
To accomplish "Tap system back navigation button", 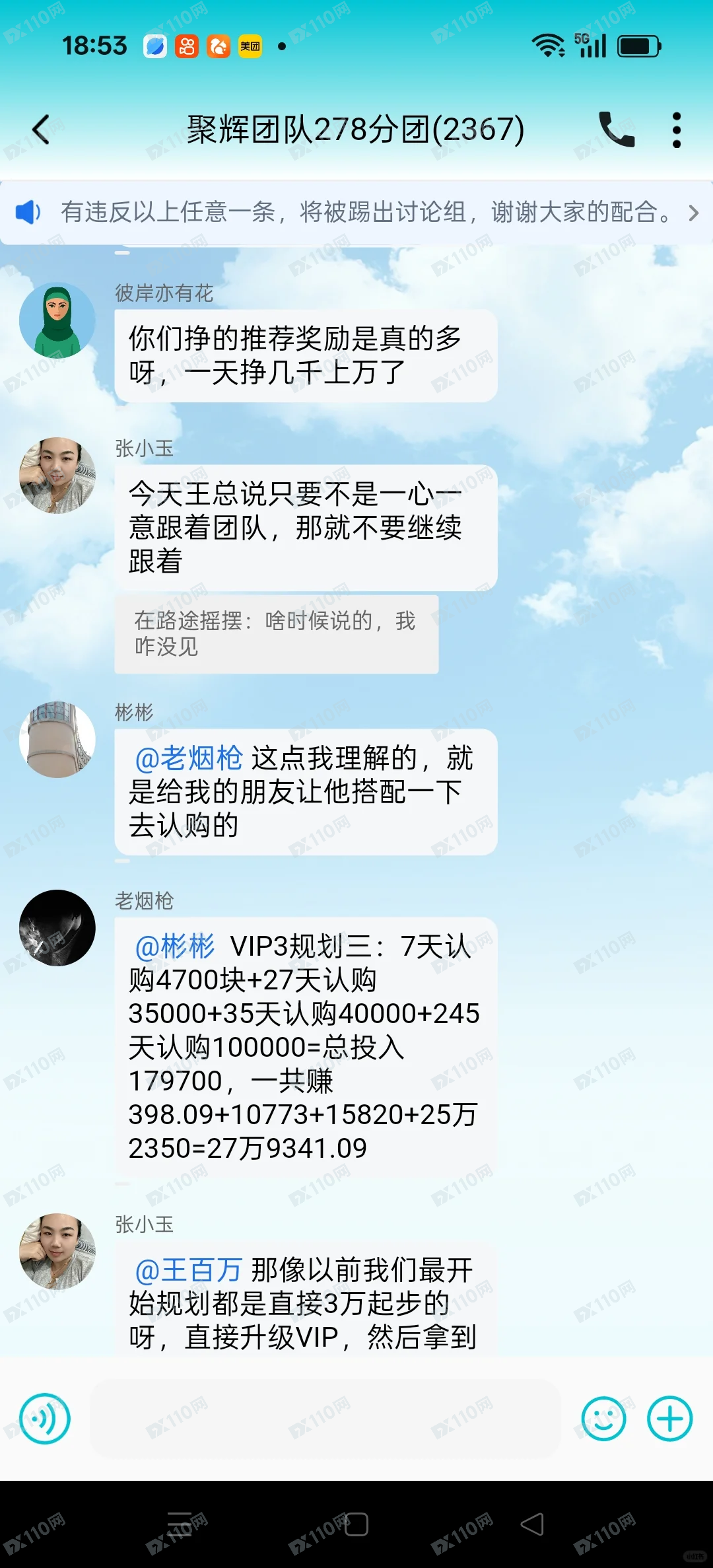I will point(532,1524).
